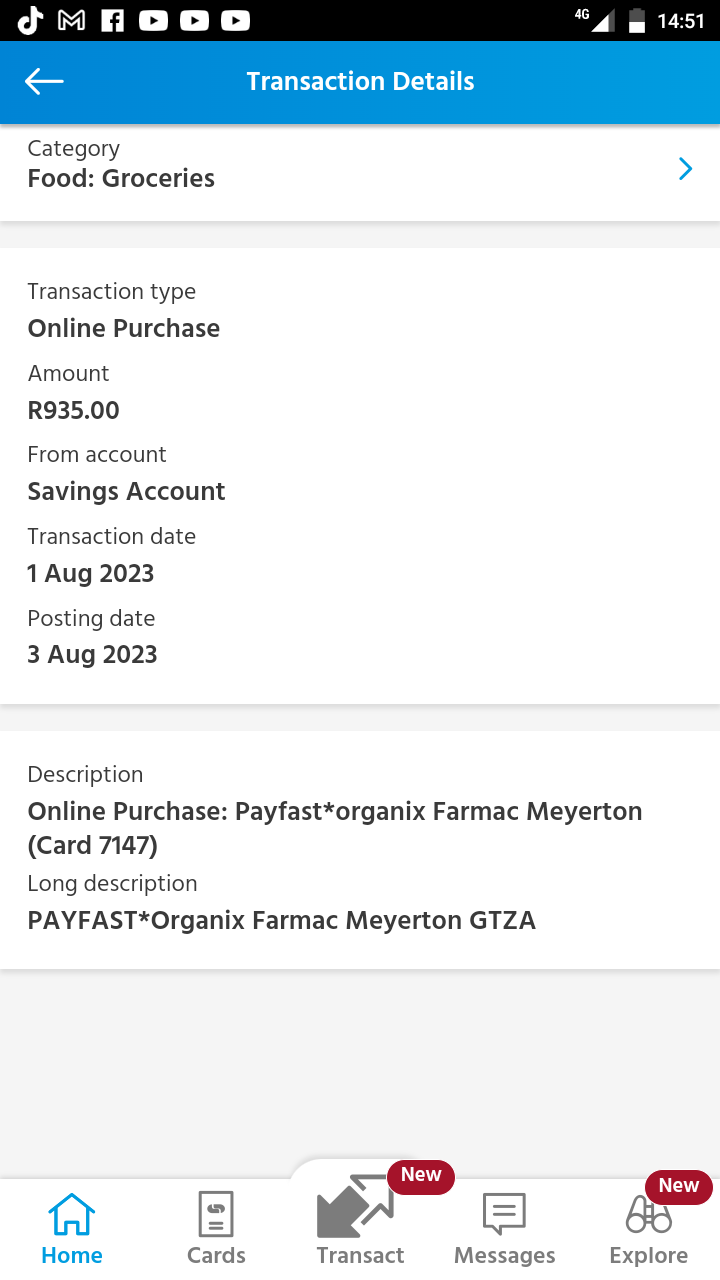Open the Transact tab
Viewport: 720px width, 1280px height.
pos(360,1222)
